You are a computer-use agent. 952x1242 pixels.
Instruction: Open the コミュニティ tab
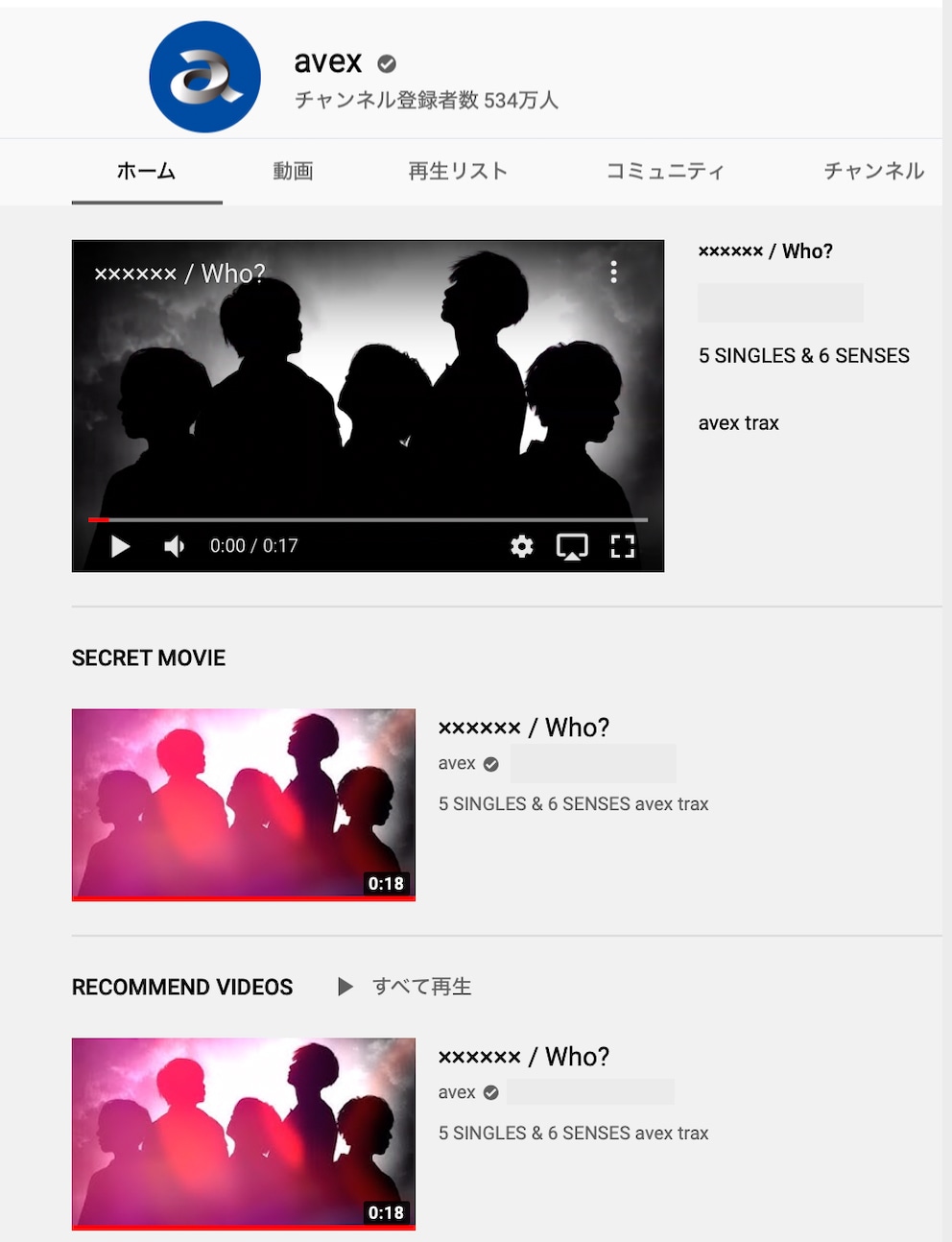pyautogui.click(x=664, y=172)
